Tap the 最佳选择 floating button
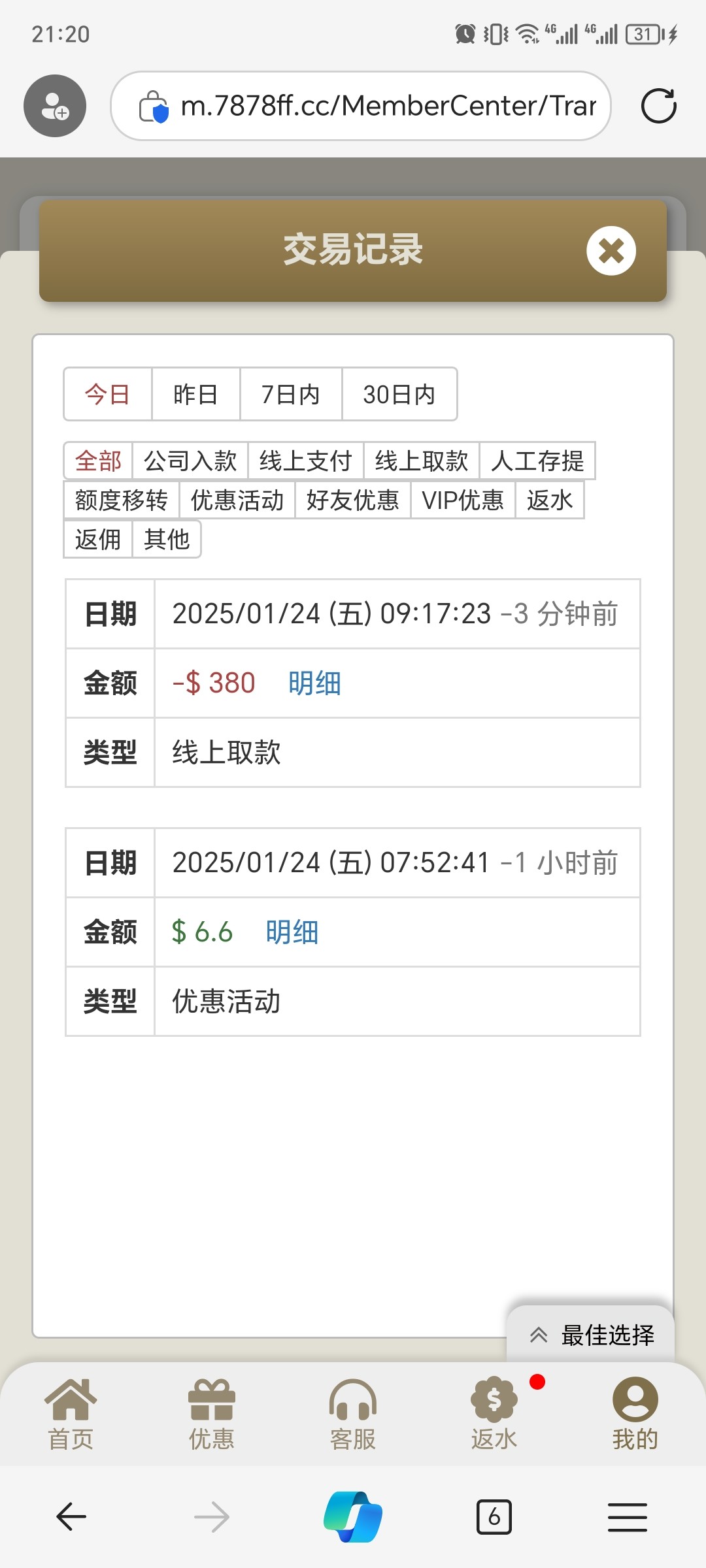Screen dimensions: 706x1568 [x=591, y=1335]
